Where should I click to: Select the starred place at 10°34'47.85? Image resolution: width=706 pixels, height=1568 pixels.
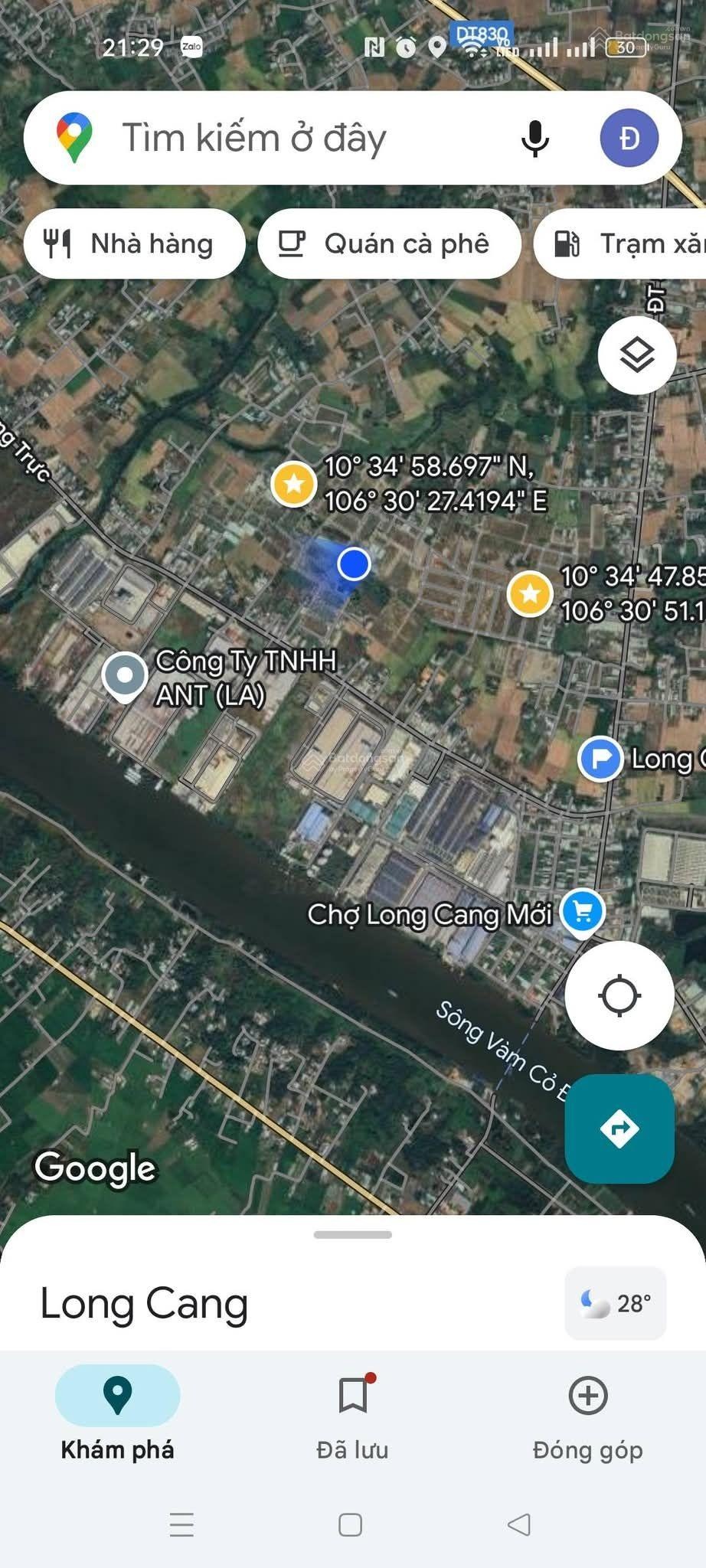coord(530,593)
